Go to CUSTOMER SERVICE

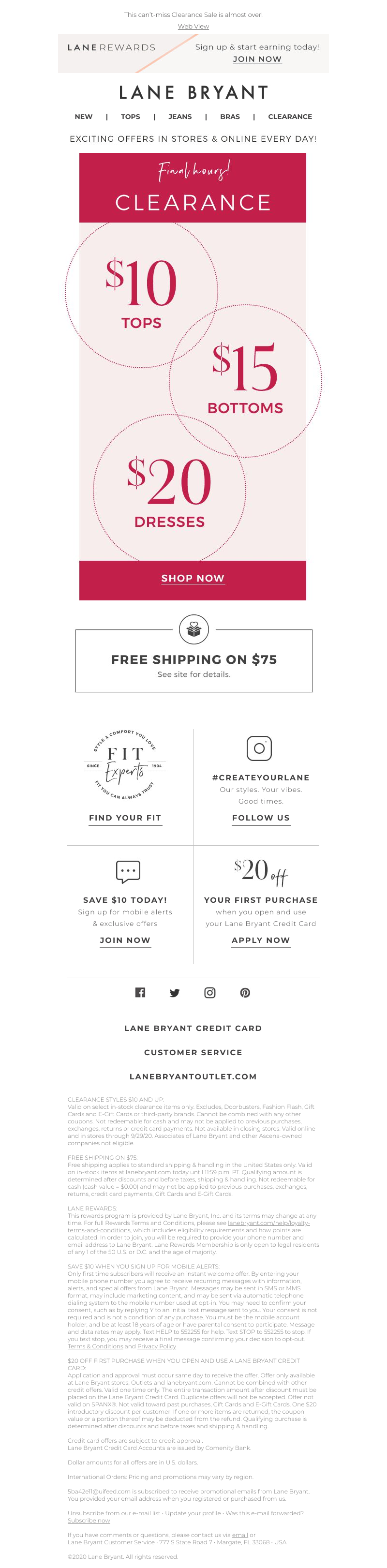(x=193, y=1052)
